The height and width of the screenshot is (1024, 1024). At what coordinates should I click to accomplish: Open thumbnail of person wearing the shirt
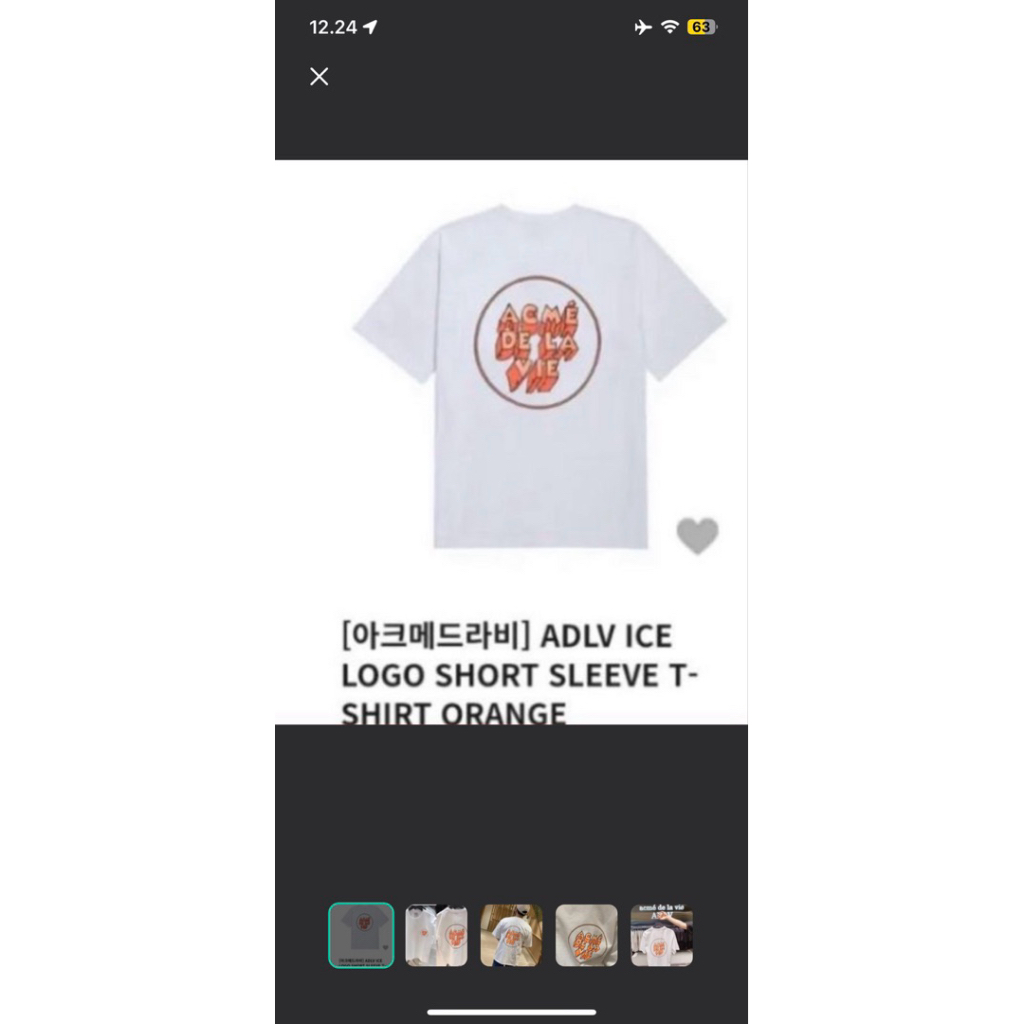tap(511, 935)
